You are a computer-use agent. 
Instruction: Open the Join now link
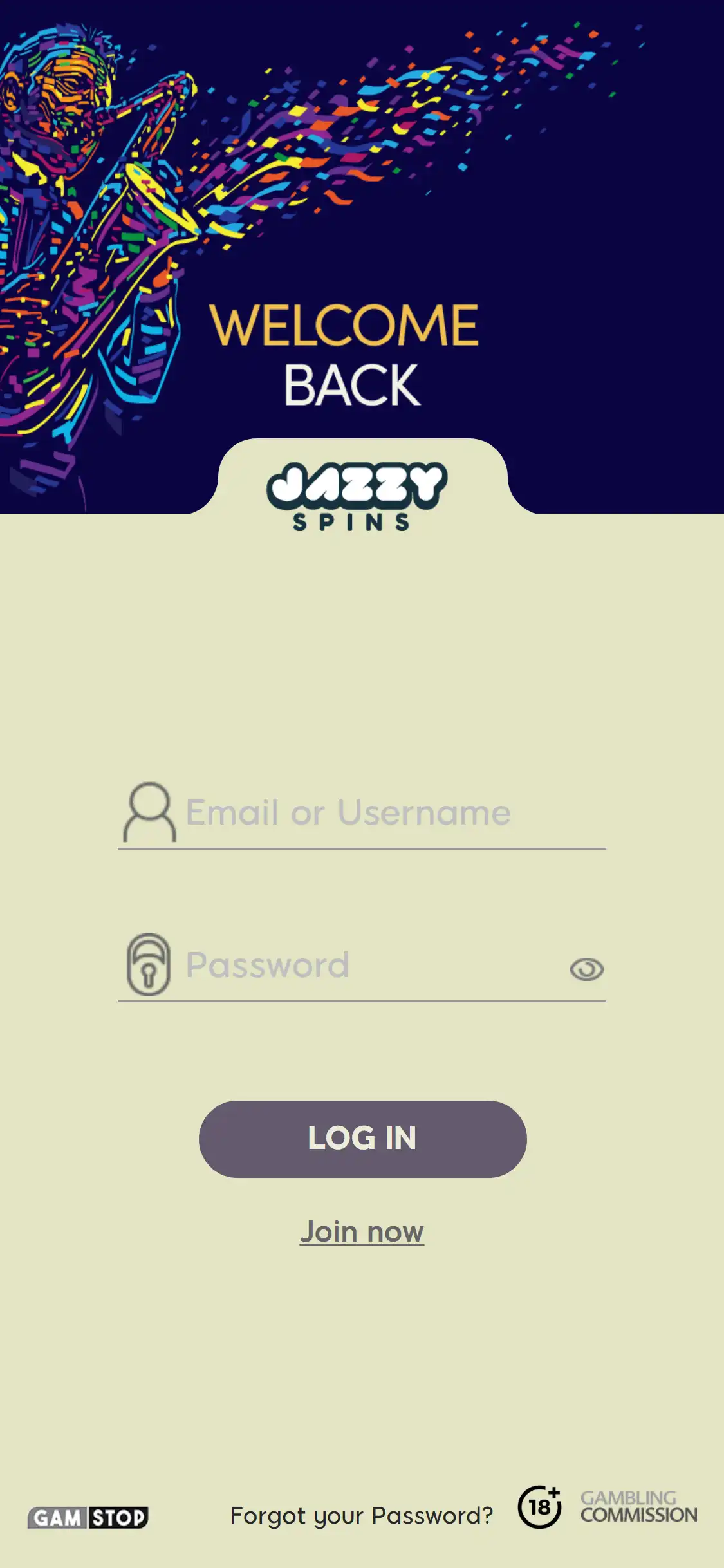[362, 1231]
